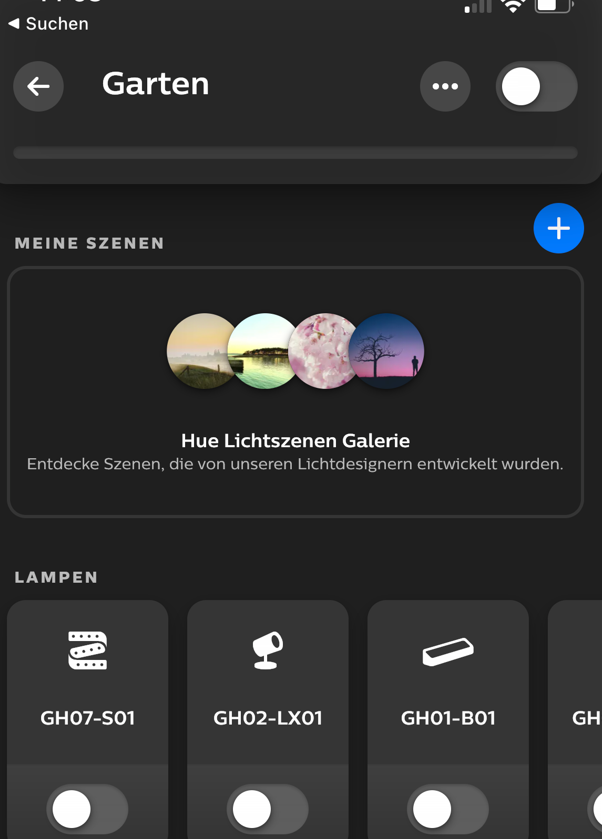Return to Suchen via status bar

[x=48, y=23]
